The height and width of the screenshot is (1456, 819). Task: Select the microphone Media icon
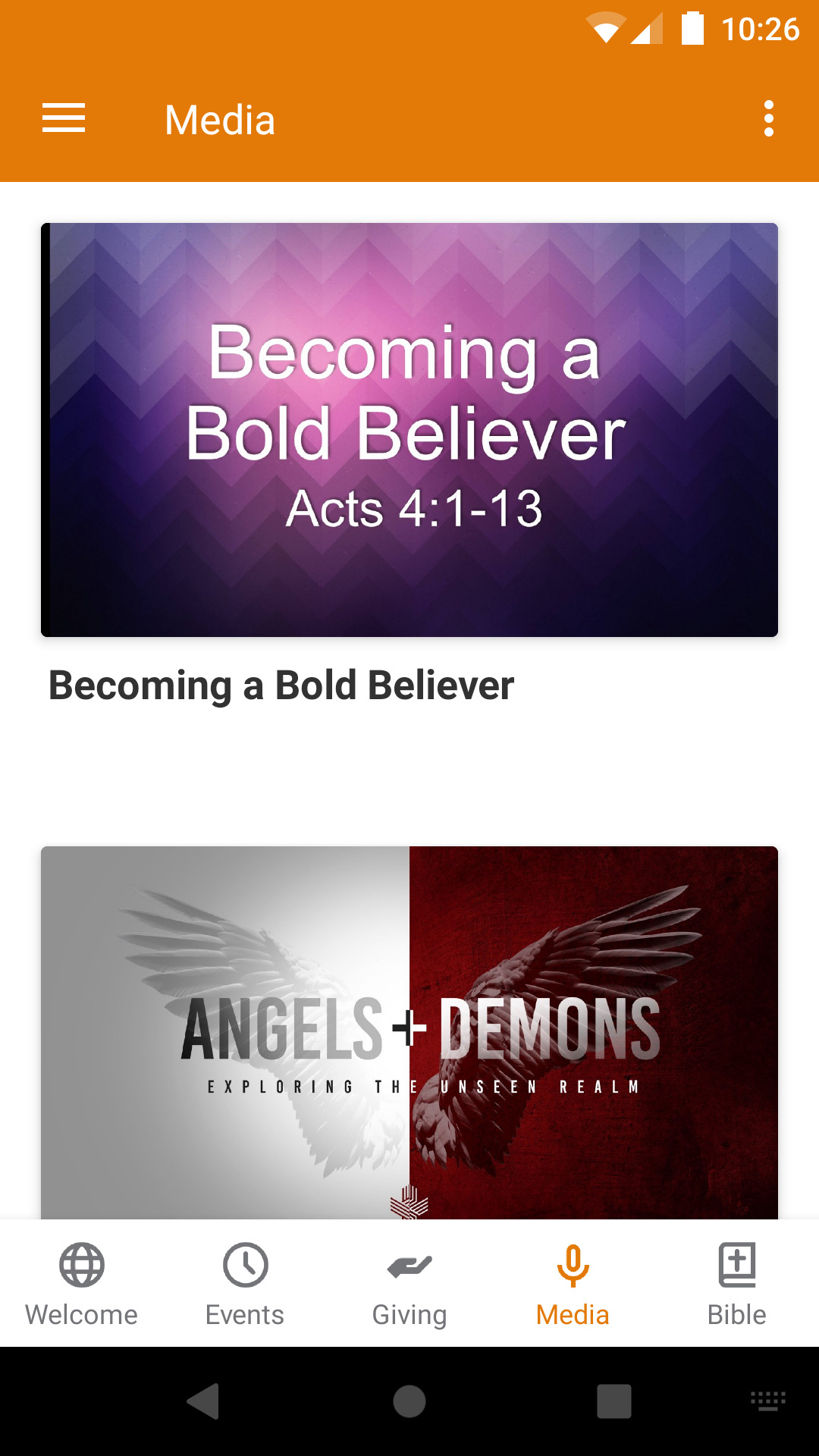573,1265
